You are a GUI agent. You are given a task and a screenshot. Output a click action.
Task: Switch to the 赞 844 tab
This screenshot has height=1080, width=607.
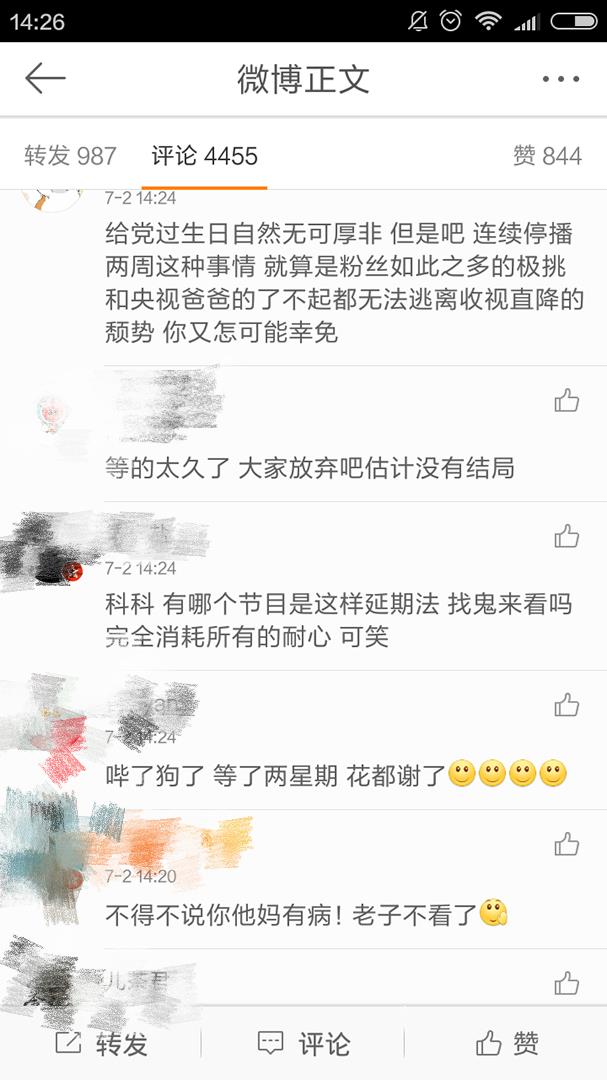pyautogui.click(x=546, y=156)
